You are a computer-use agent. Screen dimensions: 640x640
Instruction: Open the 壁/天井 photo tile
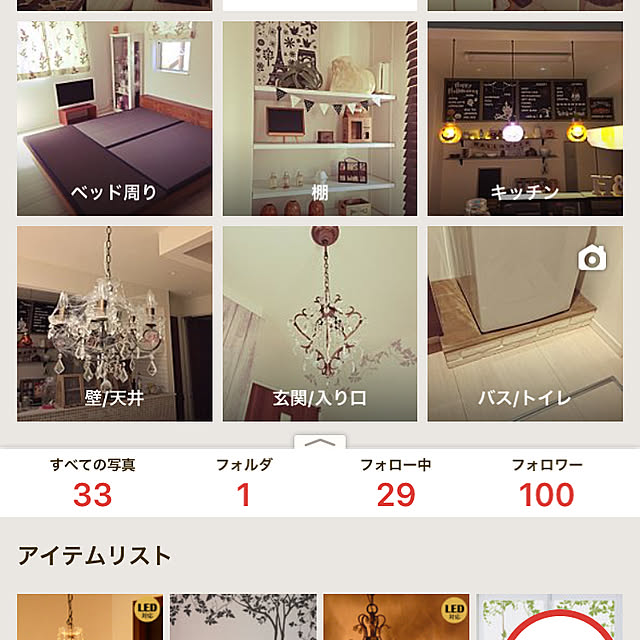pos(114,323)
